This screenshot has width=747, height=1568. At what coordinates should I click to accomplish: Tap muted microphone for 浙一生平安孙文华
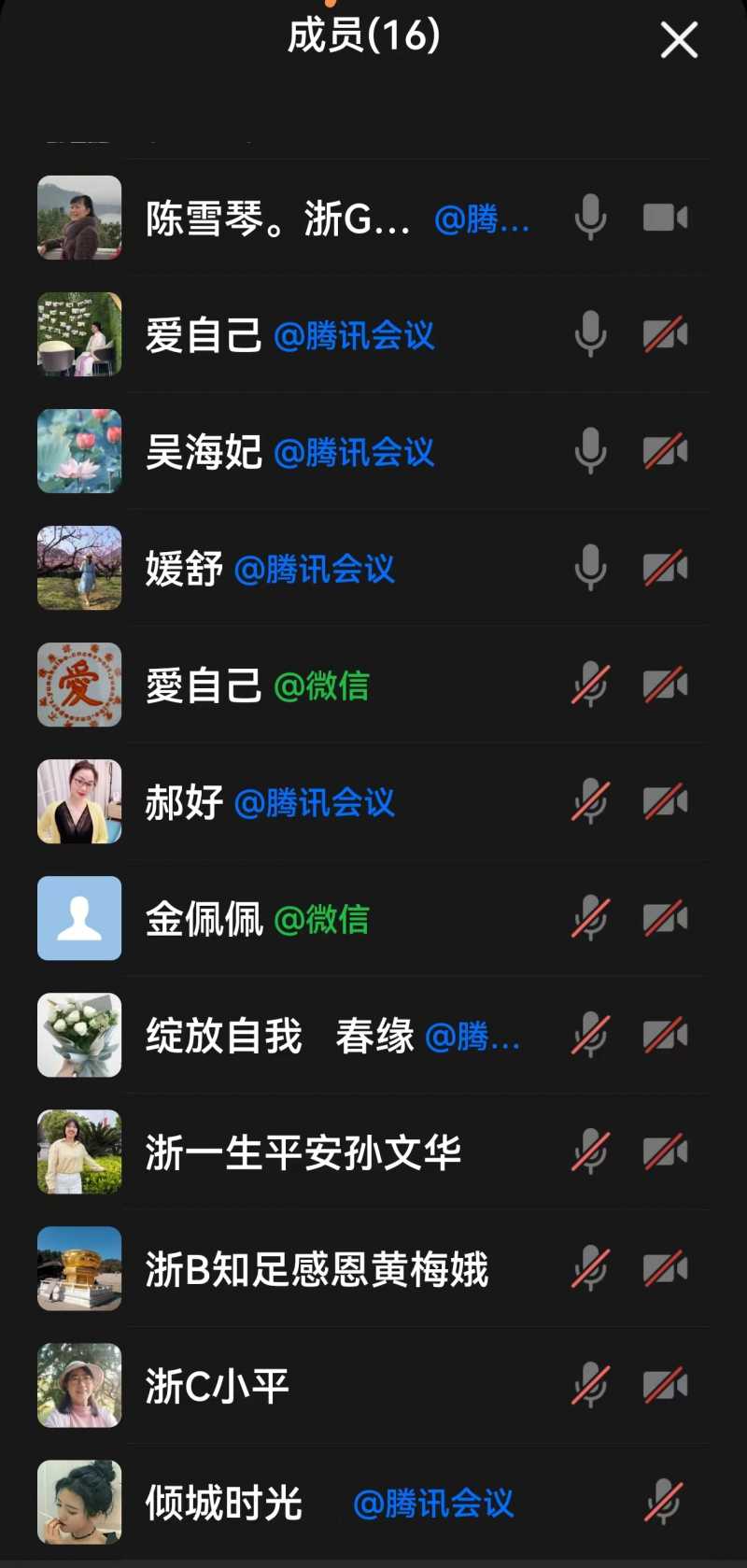click(590, 1151)
